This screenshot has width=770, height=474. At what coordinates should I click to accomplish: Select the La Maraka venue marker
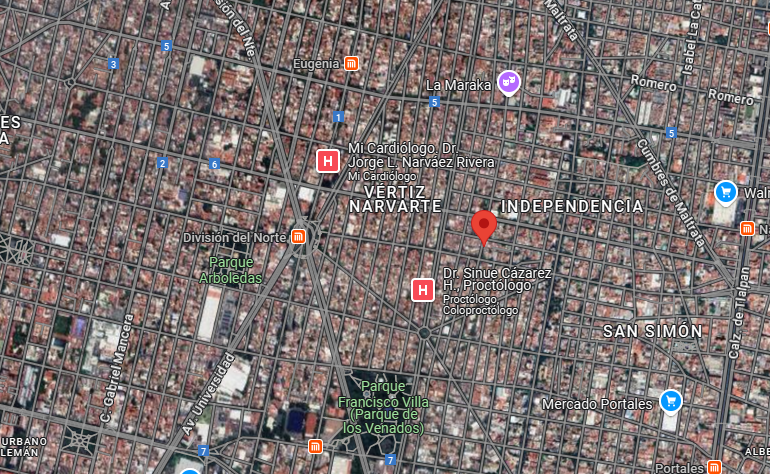coord(509,83)
